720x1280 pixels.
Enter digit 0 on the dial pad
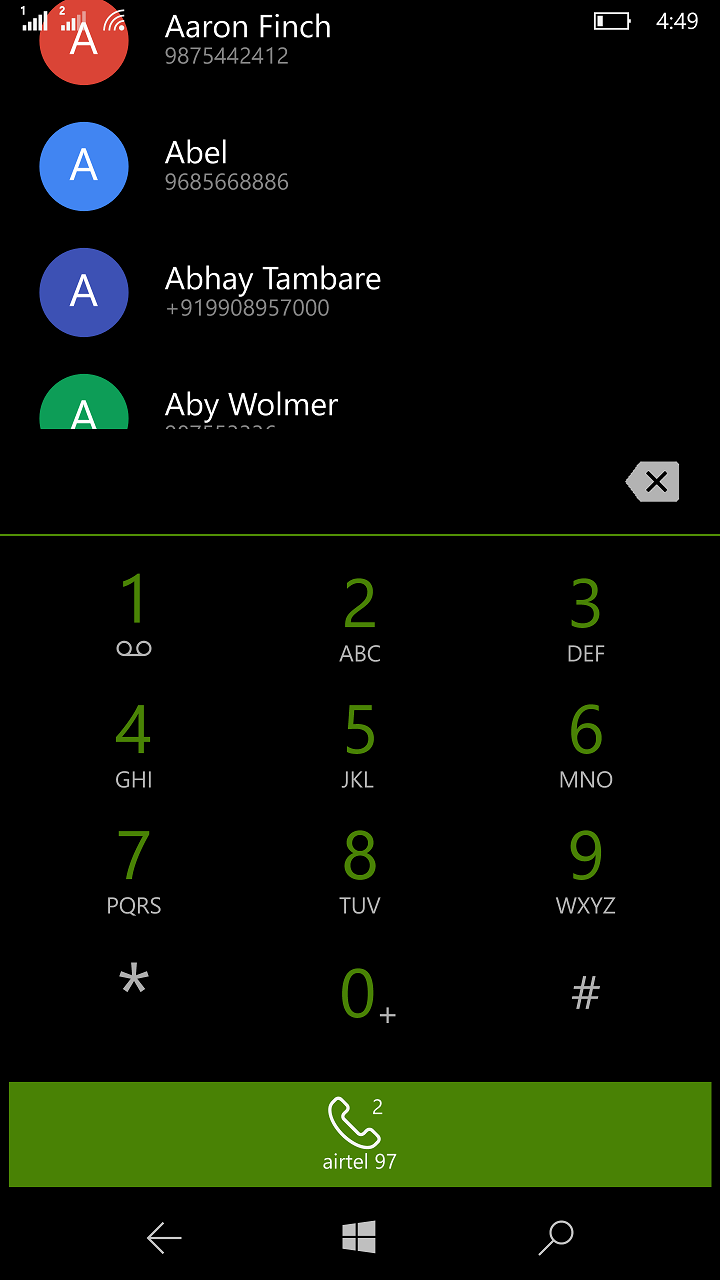pyautogui.click(x=360, y=994)
